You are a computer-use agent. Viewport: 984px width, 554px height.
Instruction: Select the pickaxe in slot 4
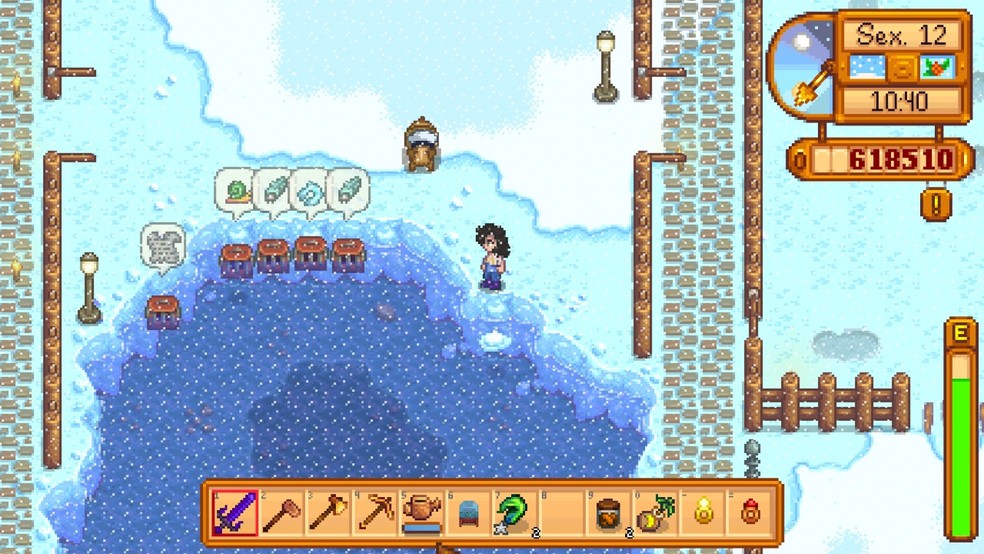[x=376, y=514]
